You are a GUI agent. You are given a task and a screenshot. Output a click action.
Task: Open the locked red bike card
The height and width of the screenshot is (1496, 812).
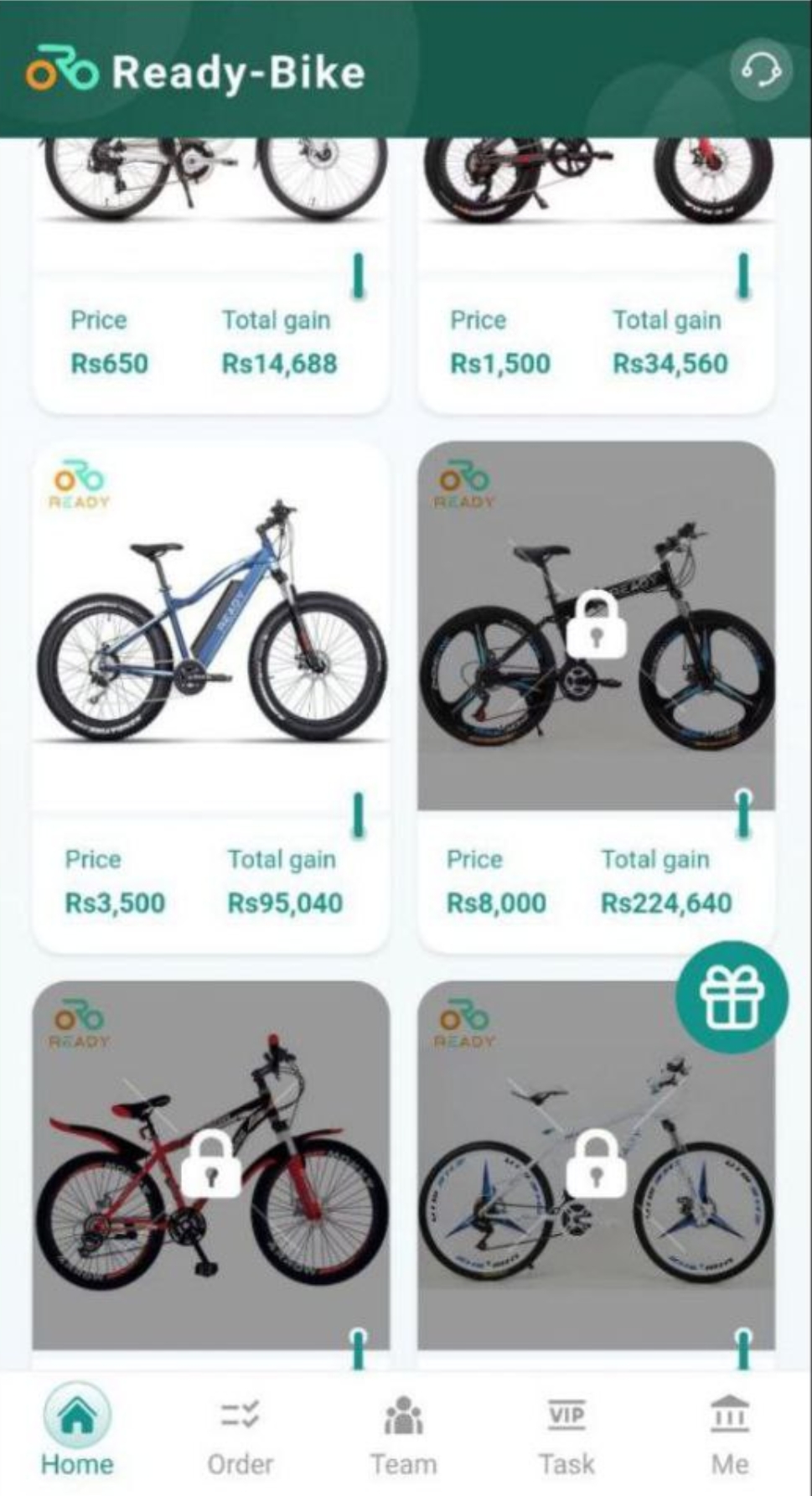pos(209,1173)
